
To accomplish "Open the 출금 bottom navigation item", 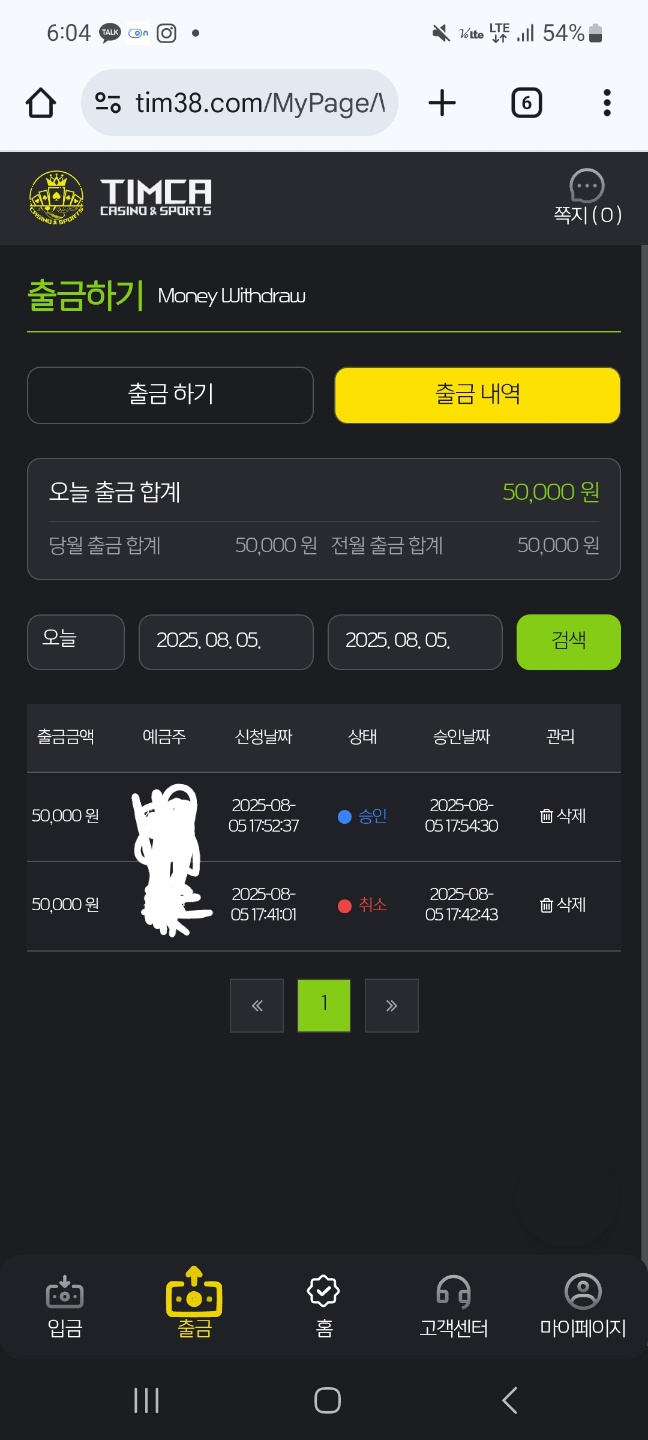I will point(194,1304).
